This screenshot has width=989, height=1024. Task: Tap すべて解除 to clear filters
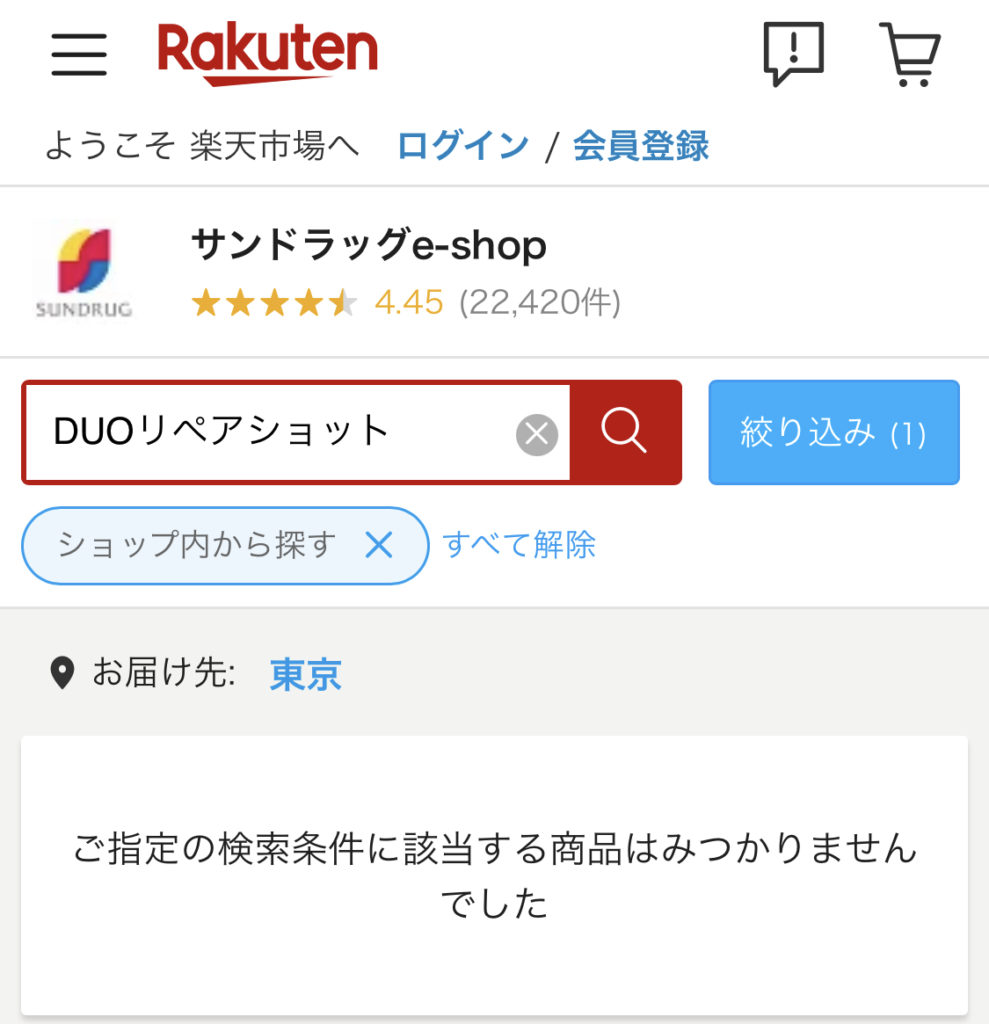519,545
